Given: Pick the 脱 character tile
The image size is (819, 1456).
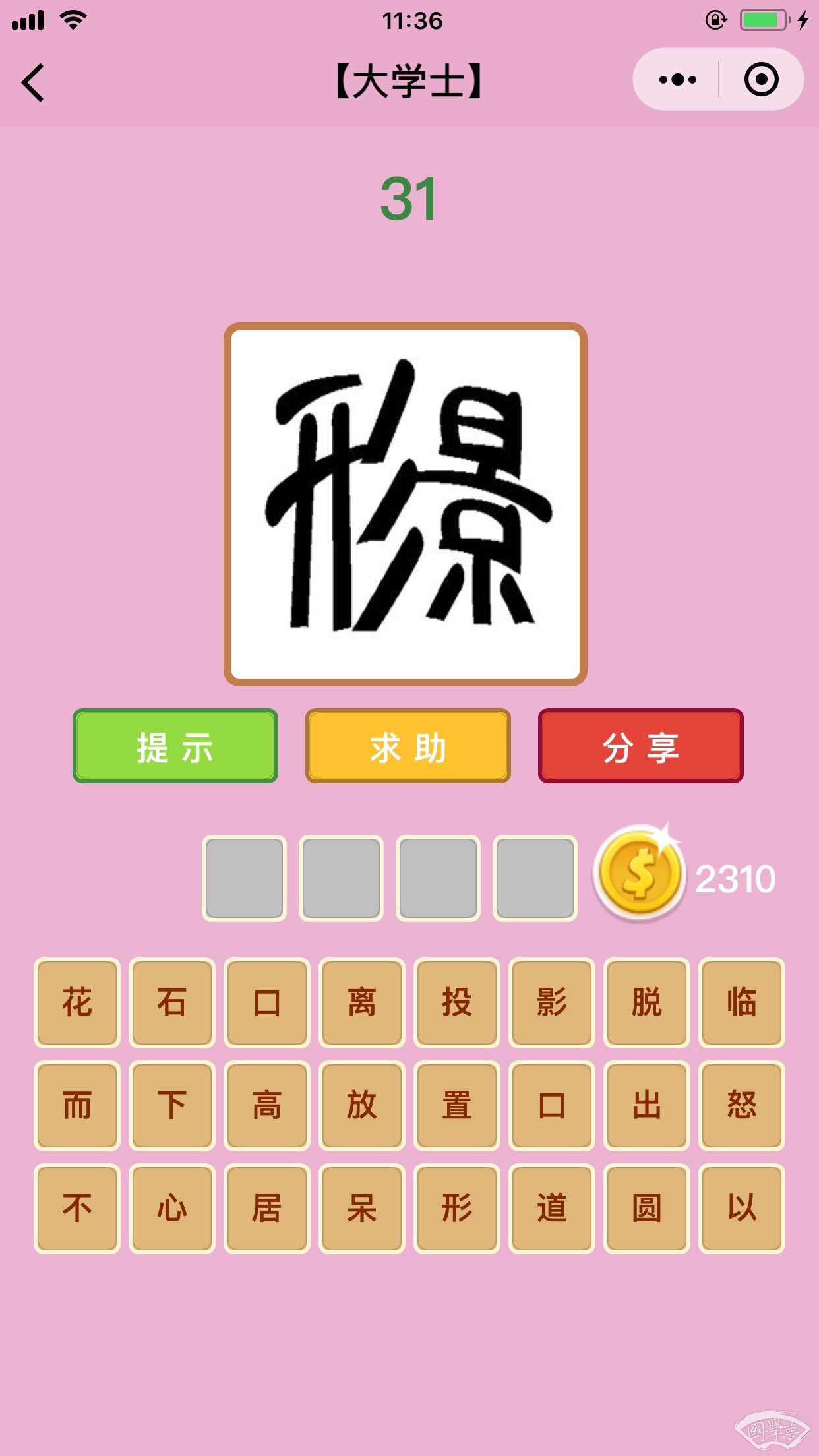Looking at the screenshot, I should 647,1002.
